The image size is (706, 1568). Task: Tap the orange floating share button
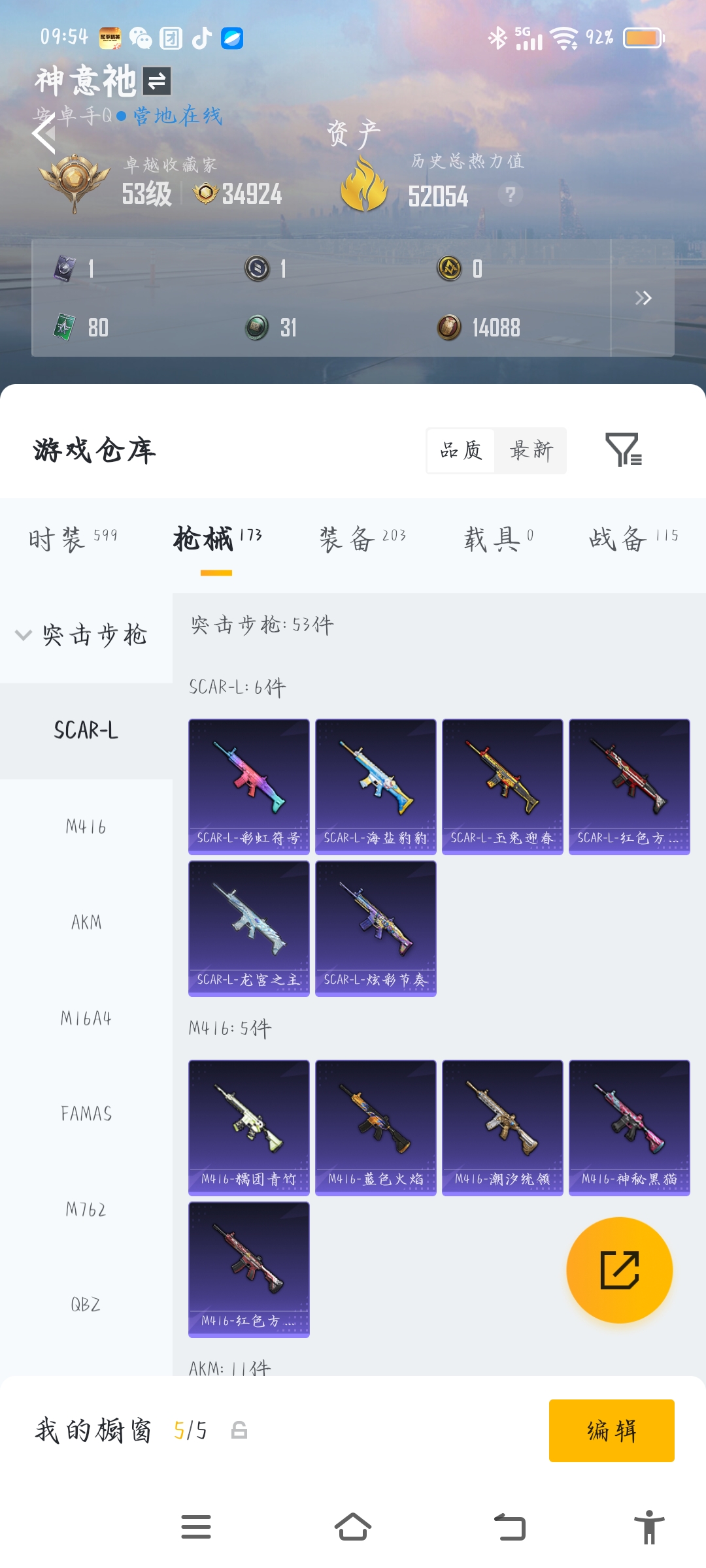pyautogui.click(x=619, y=1270)
